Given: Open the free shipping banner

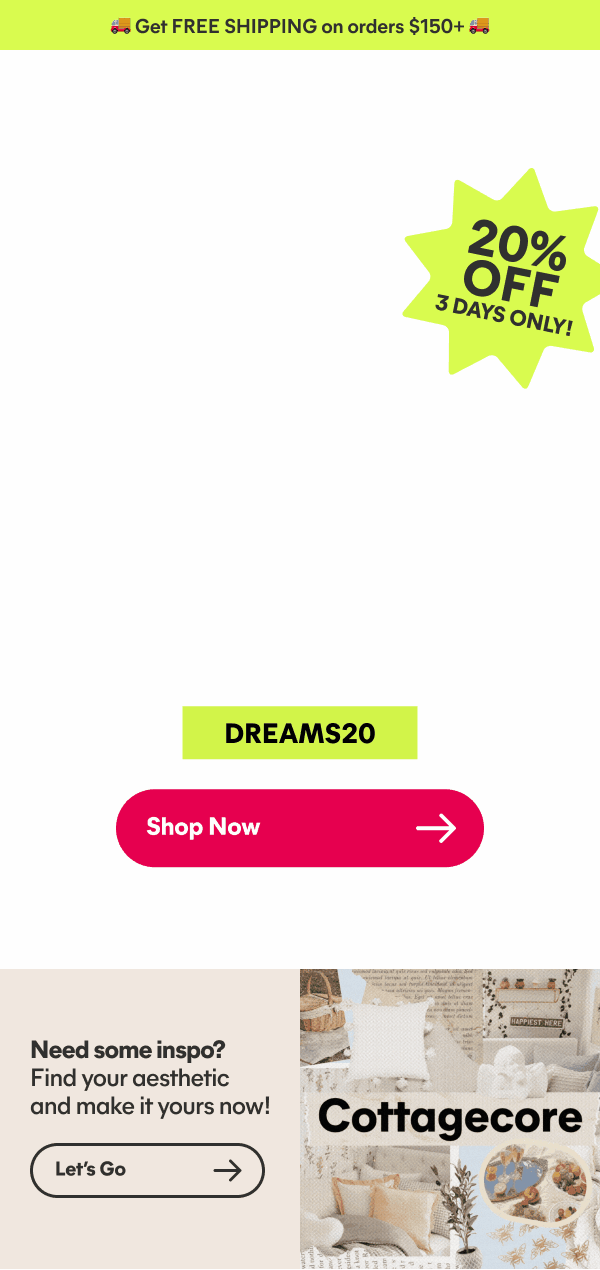Looking at the screenshot, I should (x=300, y=26).
